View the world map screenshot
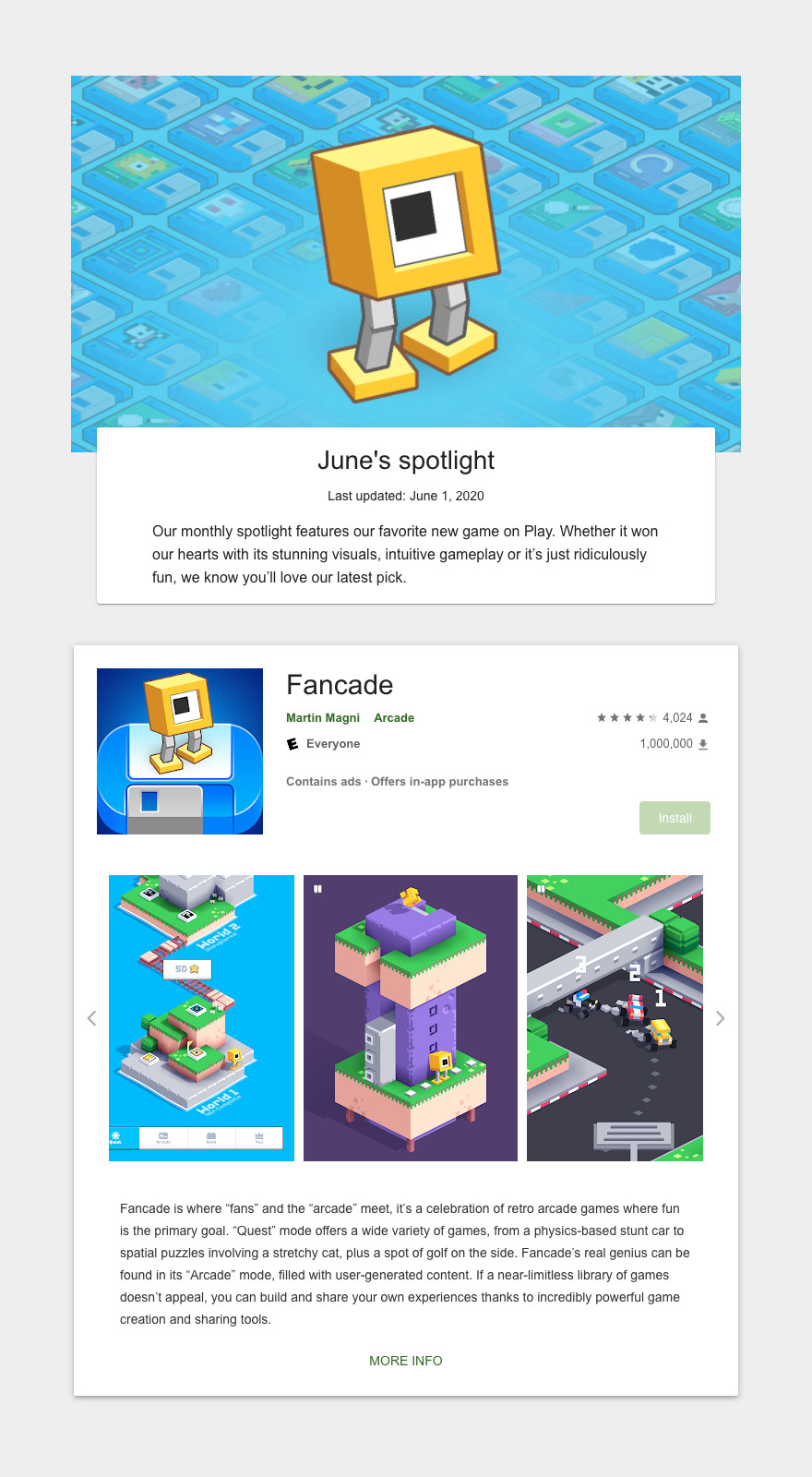Viewport: 812px width, 1477px height. pos(201,1018)
